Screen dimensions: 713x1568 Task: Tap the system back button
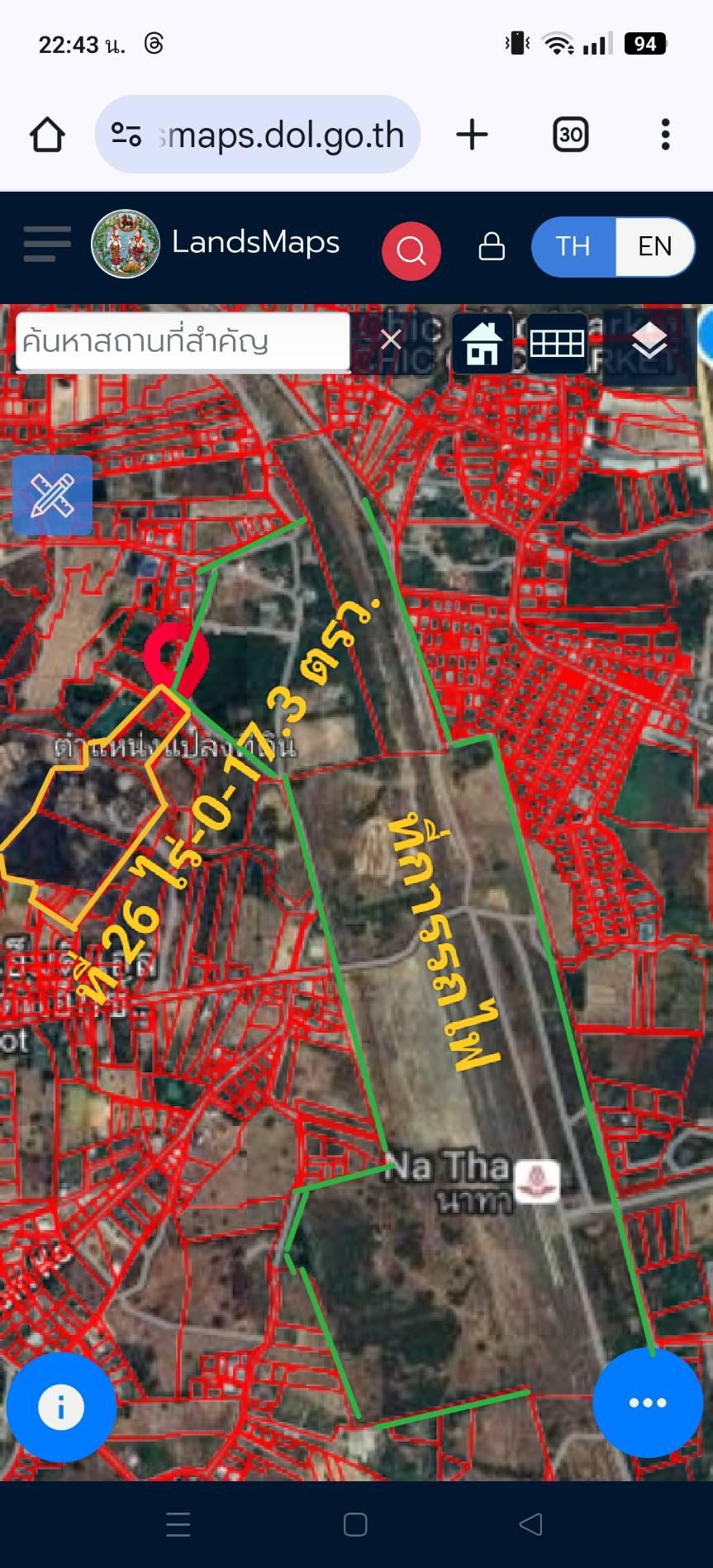[531, 1524]
